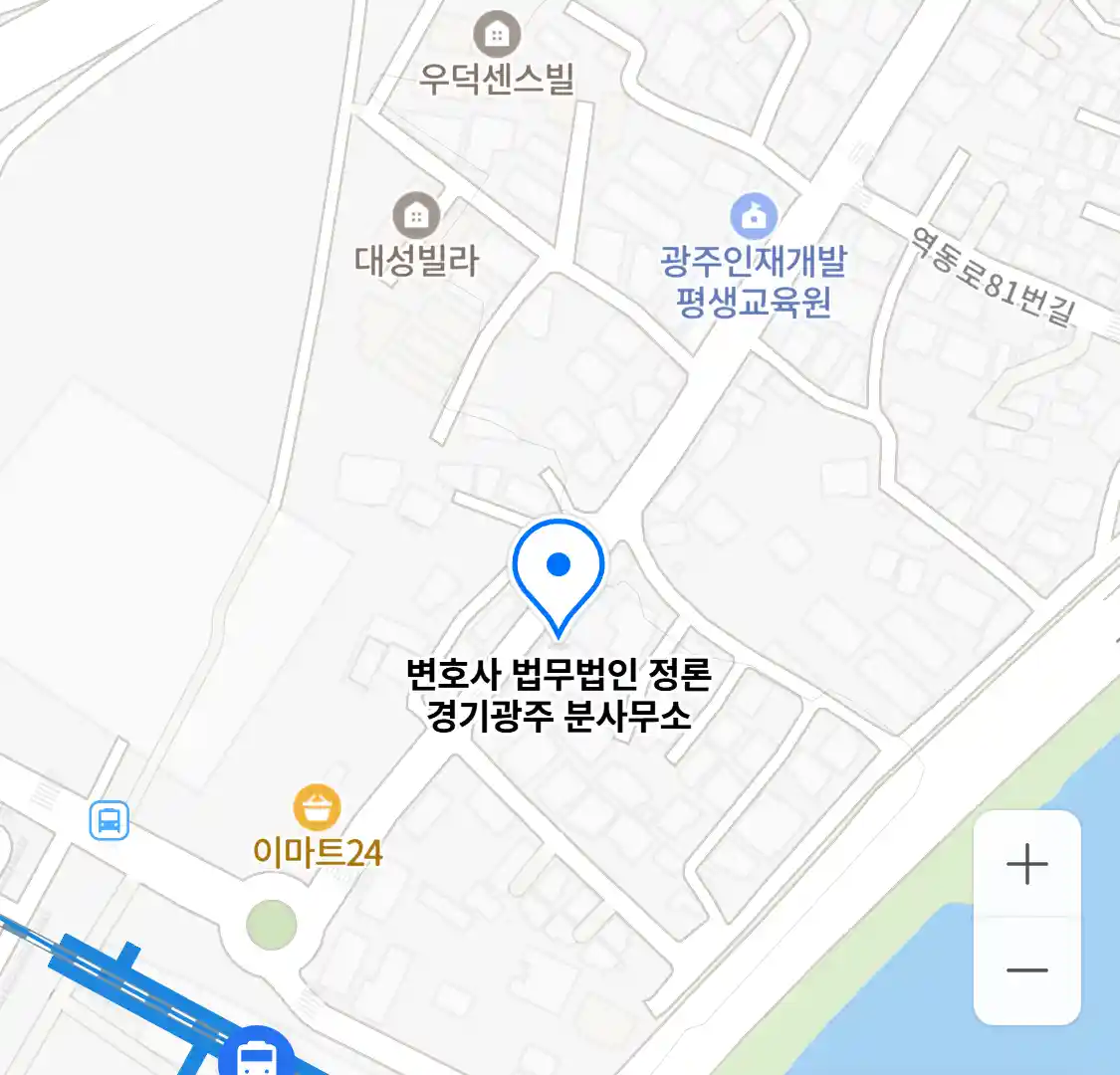Select the 우덕센스빌 building marker
Screen dimensions: 1120x1075
click(496, 35)
